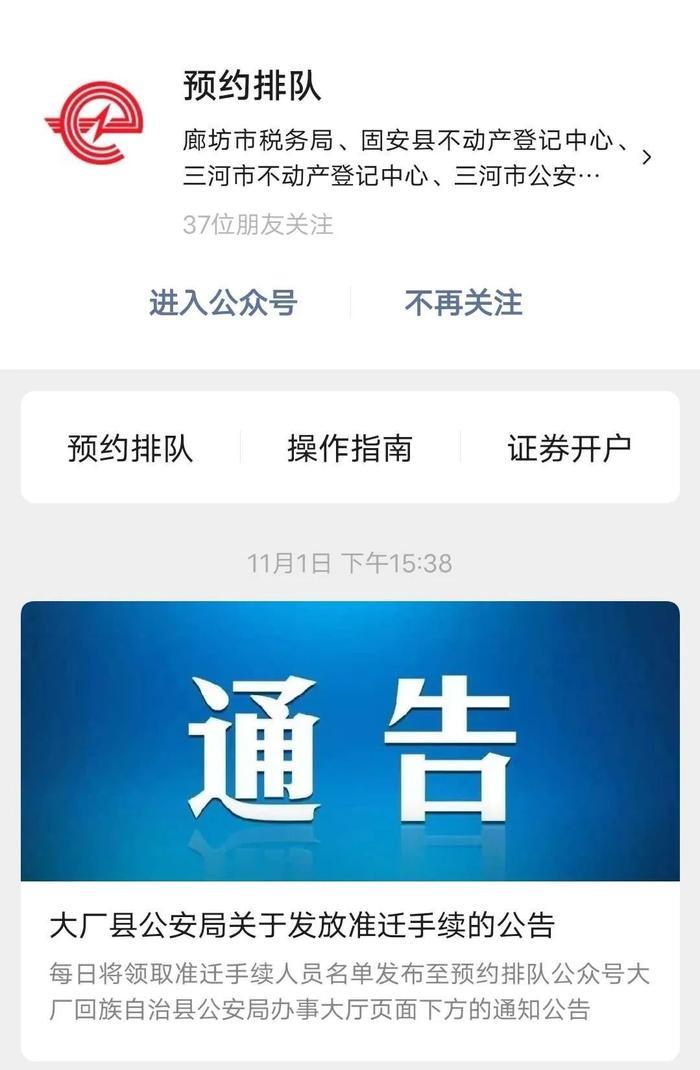The width and height of the screenshot is (700, 1070).
Task: Open the 证券开户 menu item
Action: pyautogui.click(x=569, y=448)
